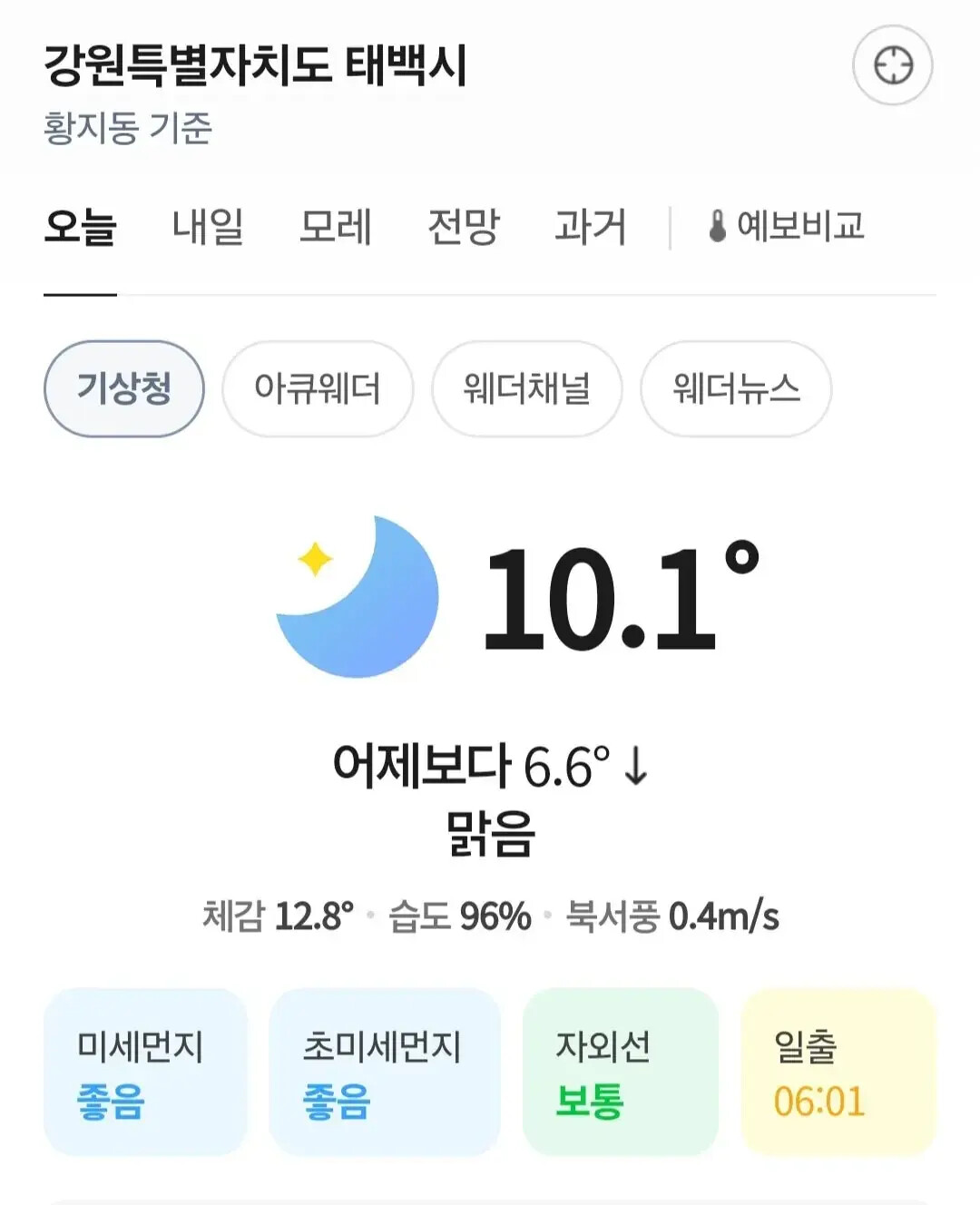View the 자외선 UV index card
Viewport: 980px width, 1205px height.
tap(621, 1072)
